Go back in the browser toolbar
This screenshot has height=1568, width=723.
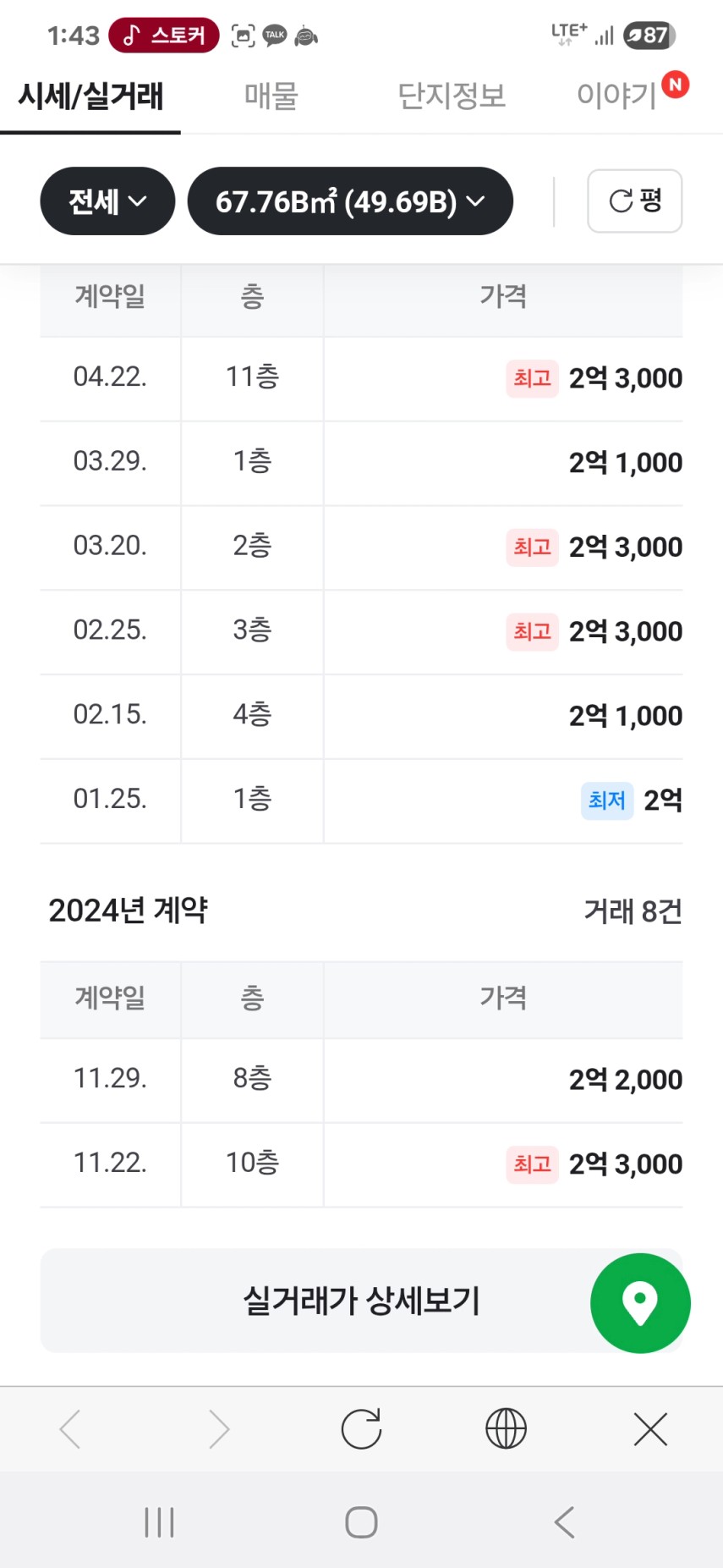[71, 1429]
